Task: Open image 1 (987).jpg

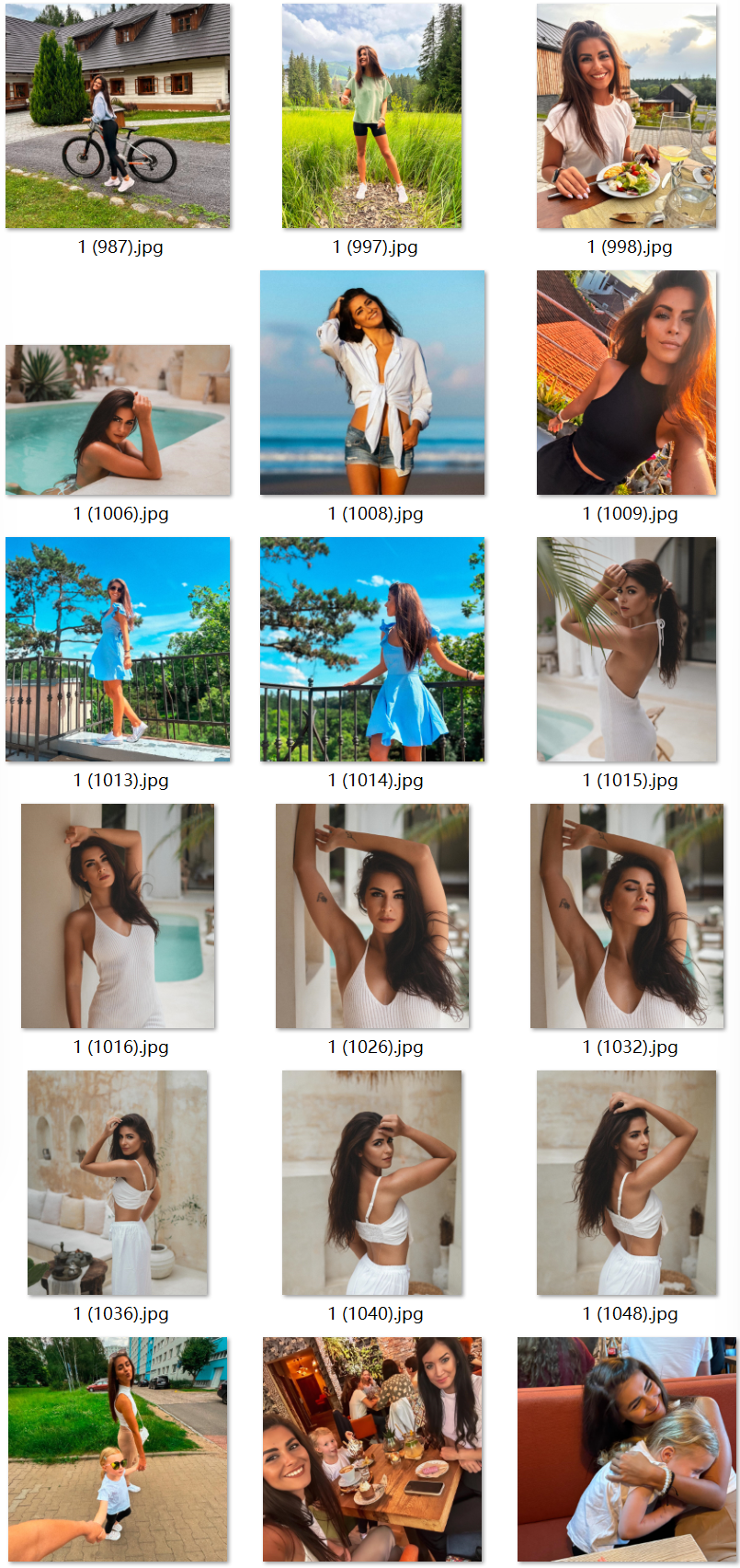Action: (118, 116)
